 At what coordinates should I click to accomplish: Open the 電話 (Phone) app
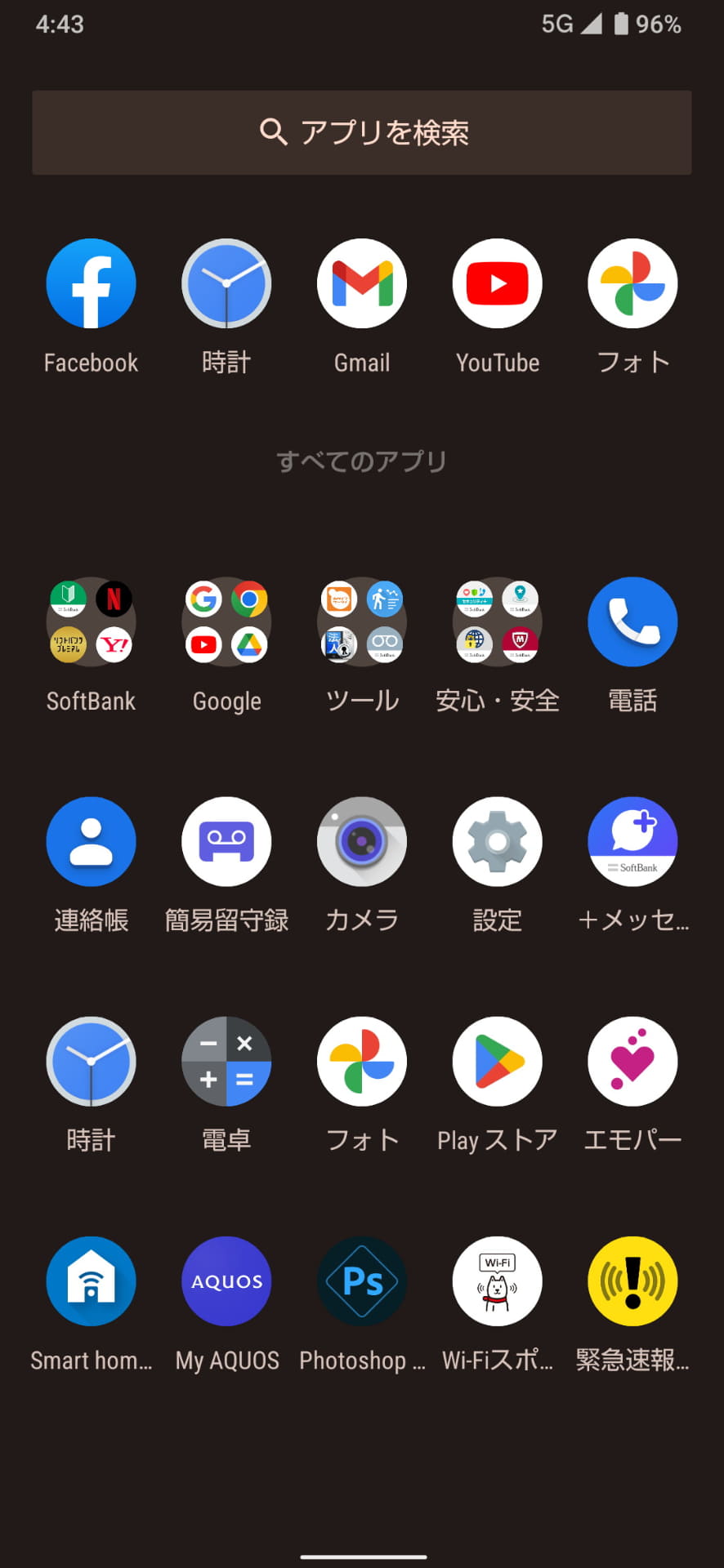click(x=633, y=621)
